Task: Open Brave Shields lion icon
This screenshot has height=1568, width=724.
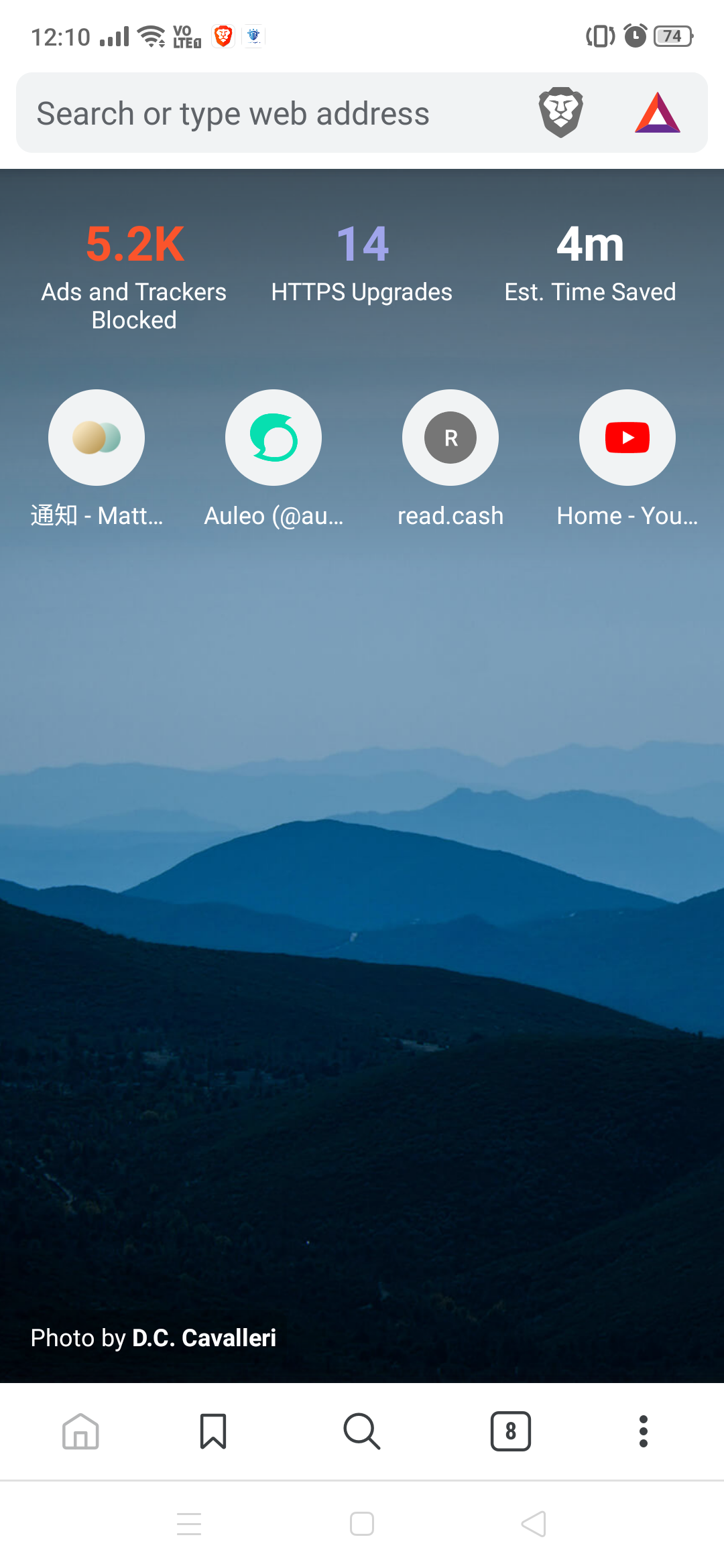Action: pos(561,113)
